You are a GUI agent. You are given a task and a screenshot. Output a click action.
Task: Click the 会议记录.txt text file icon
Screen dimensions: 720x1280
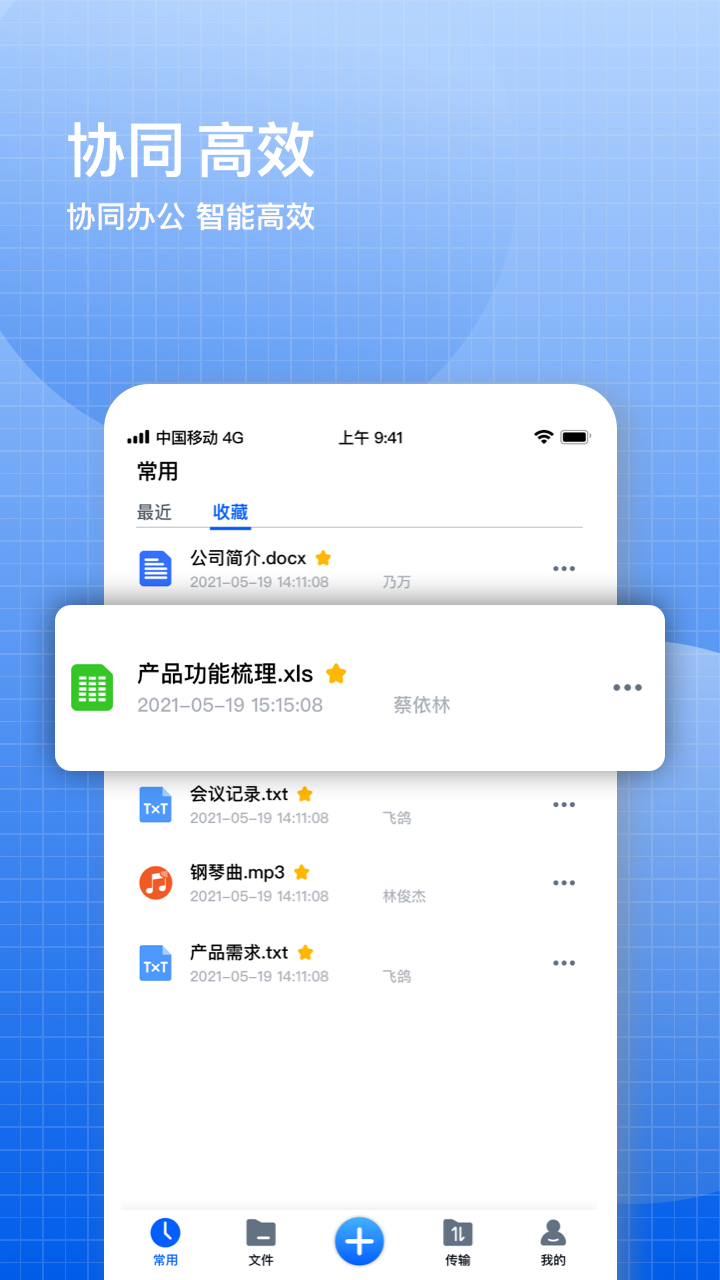(155, 805)
